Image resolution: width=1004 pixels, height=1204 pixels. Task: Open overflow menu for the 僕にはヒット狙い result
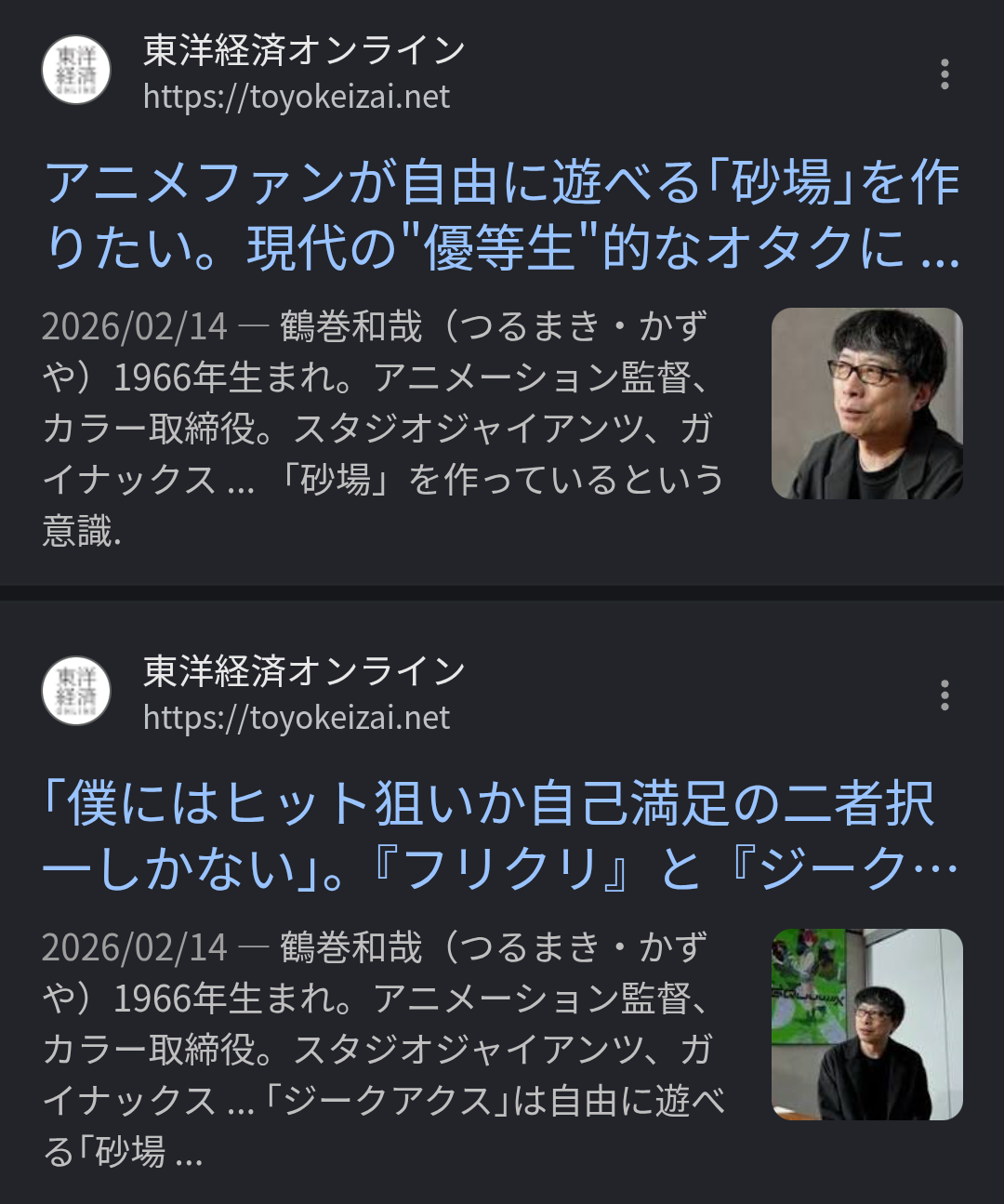(944, 695)
